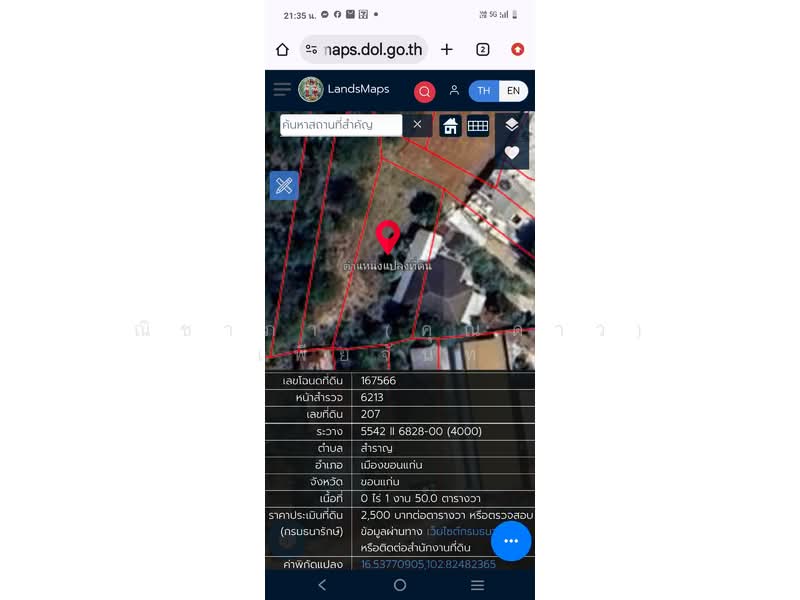800x600 pixels.
Task: Tap the place search field
Action: 340,125
